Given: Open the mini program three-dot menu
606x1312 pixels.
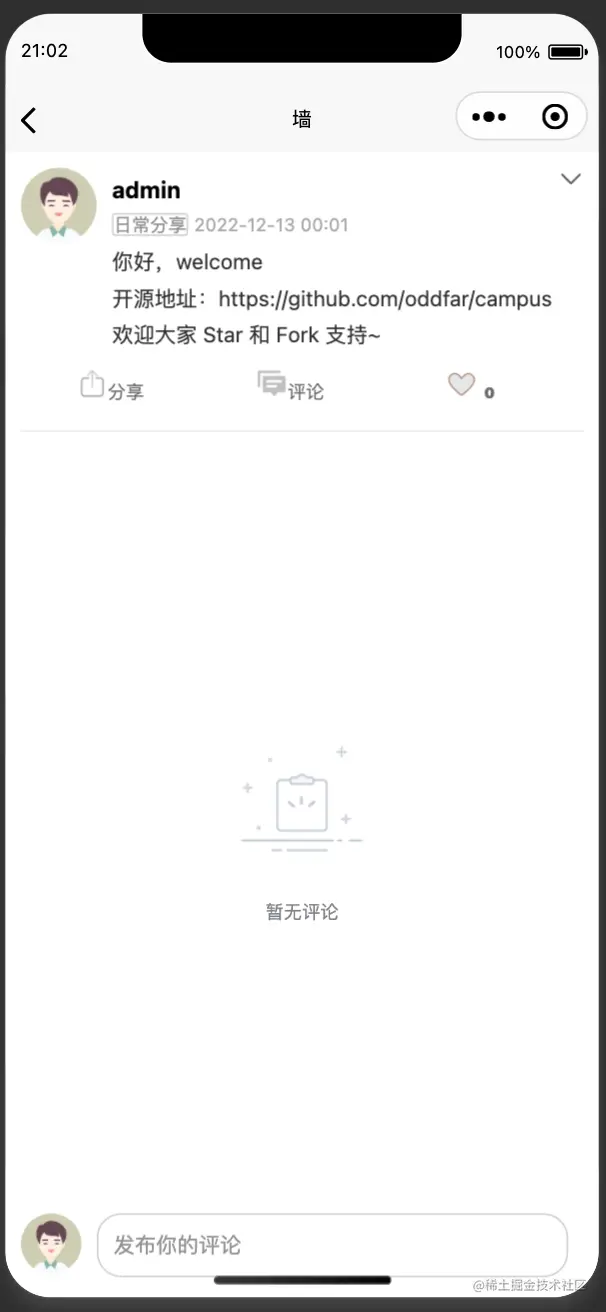Looking at the screenshot, I should tap(488, 117).
